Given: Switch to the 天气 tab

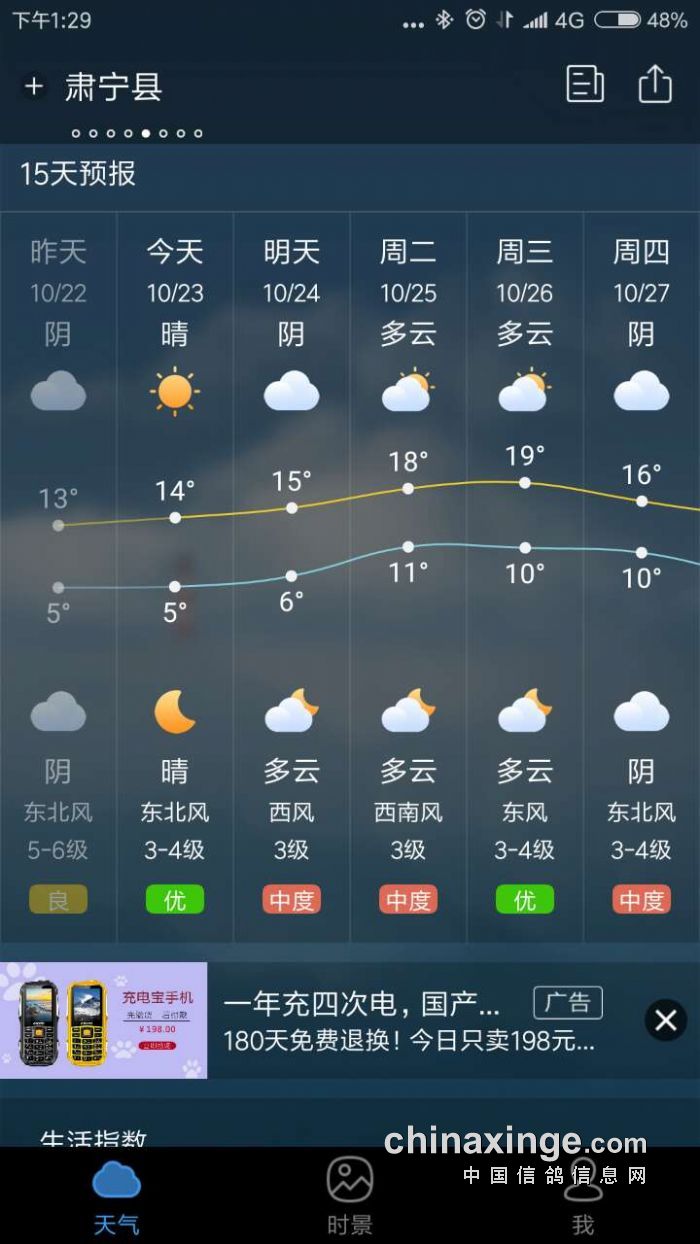Looking at the screenshot, I should click(116, 1196).
